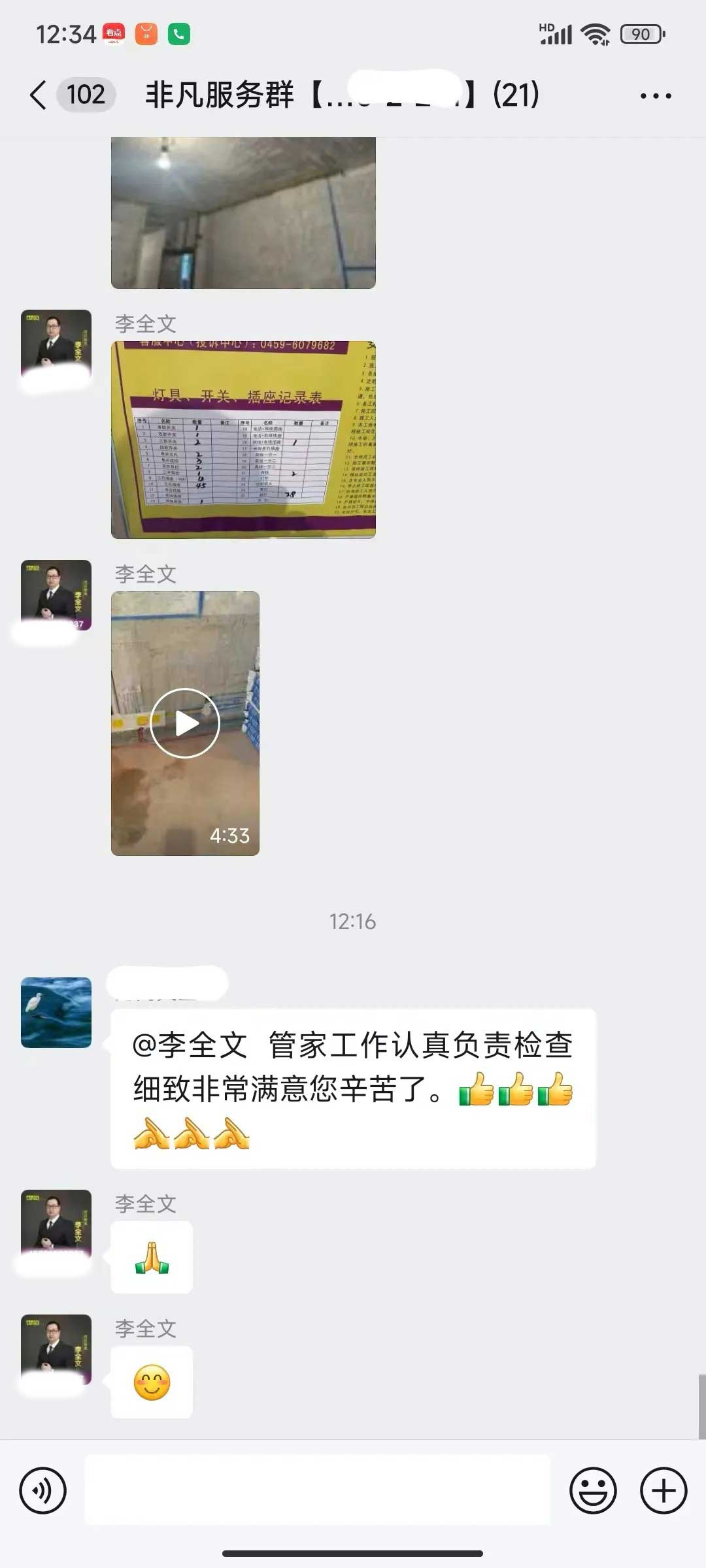
Task: Open the plus attachments panel
Action: pyautogui.click(x=663, y=1491)
